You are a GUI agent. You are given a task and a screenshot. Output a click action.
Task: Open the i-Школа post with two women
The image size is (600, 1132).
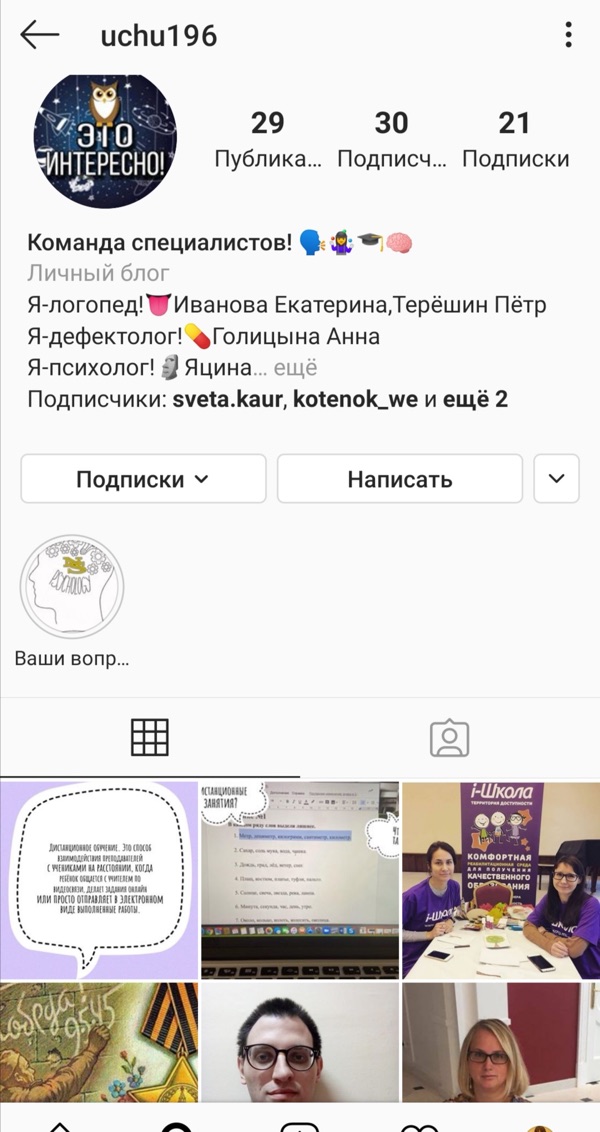pyautogui.click(x=501, y=880)
